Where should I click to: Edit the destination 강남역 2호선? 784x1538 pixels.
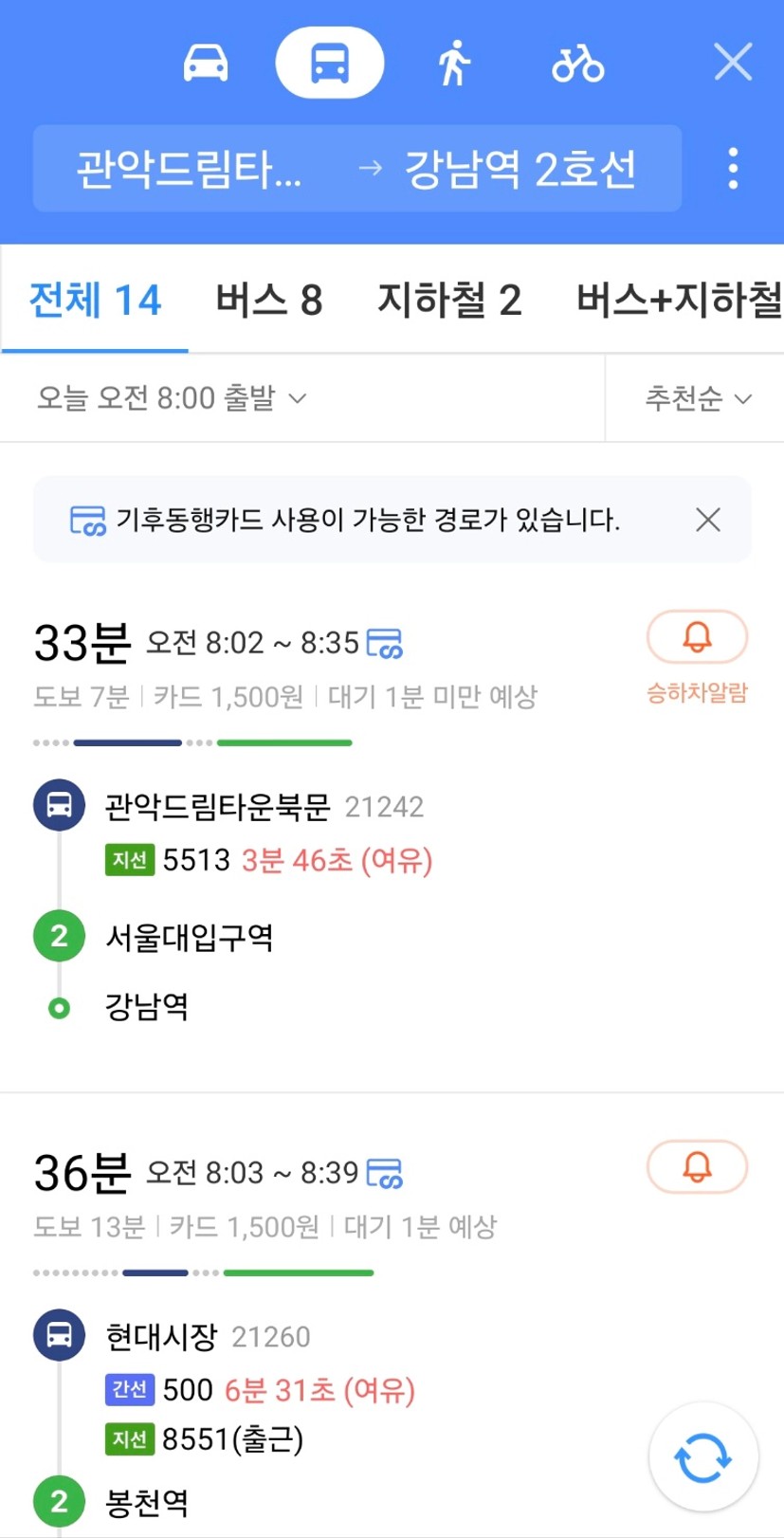520,169
